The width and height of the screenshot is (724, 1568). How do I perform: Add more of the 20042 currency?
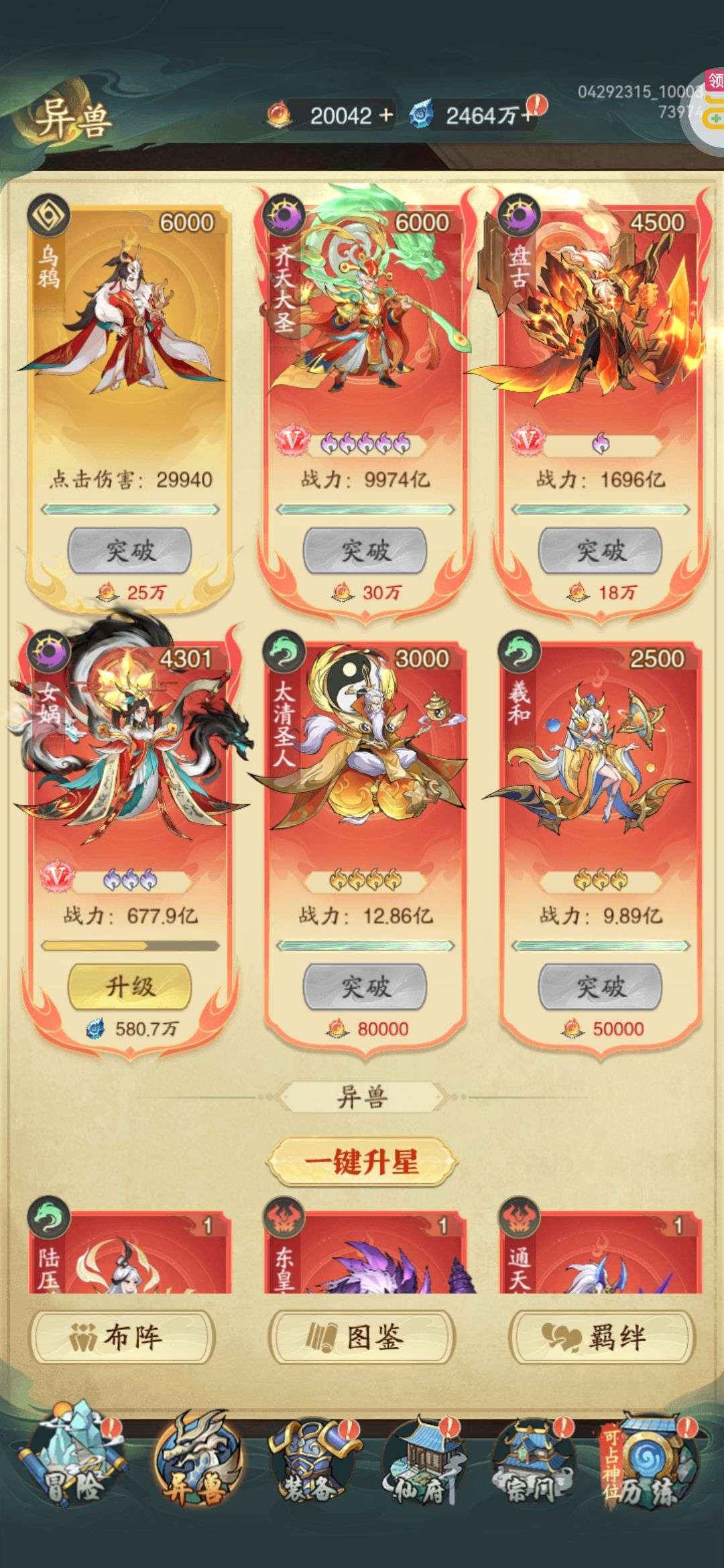[385, 115]
